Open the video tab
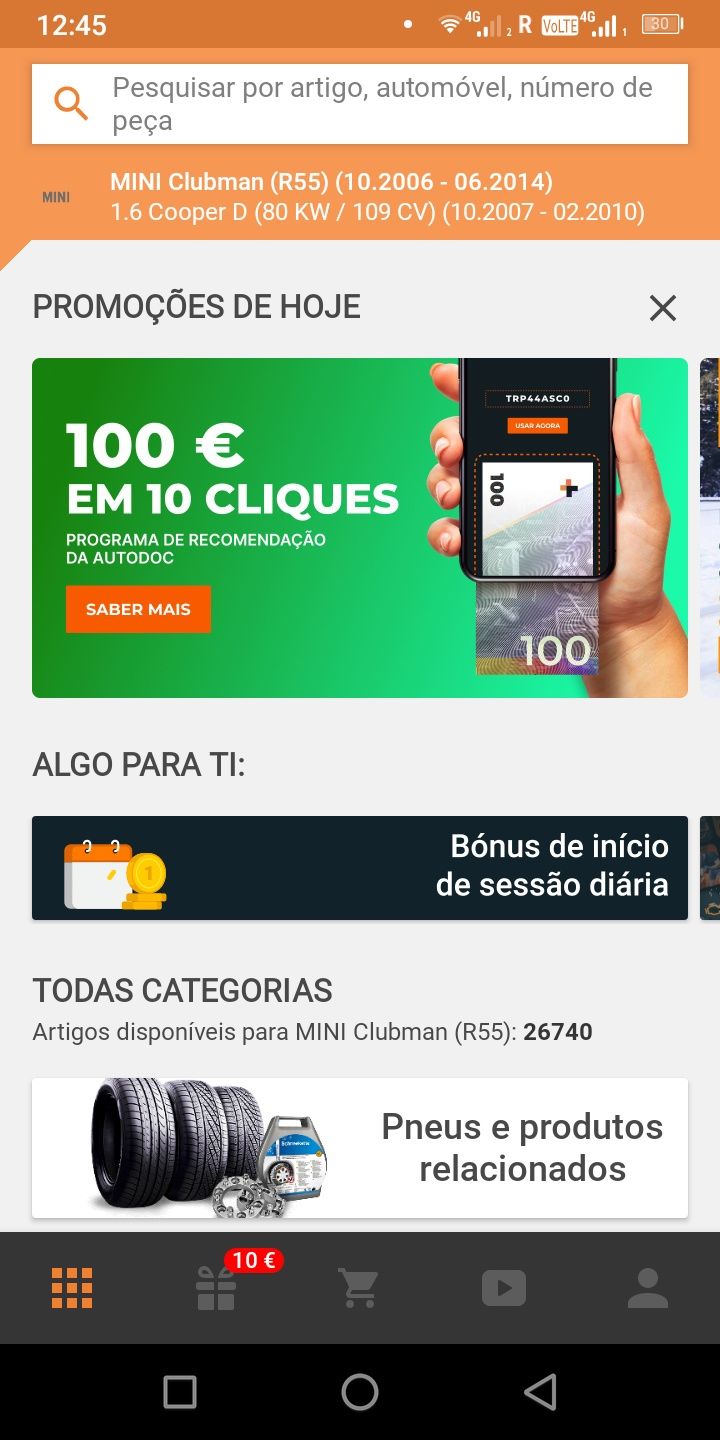Image resolution: width=720 pixels, height=1440 pixels. pos(504,1288)
